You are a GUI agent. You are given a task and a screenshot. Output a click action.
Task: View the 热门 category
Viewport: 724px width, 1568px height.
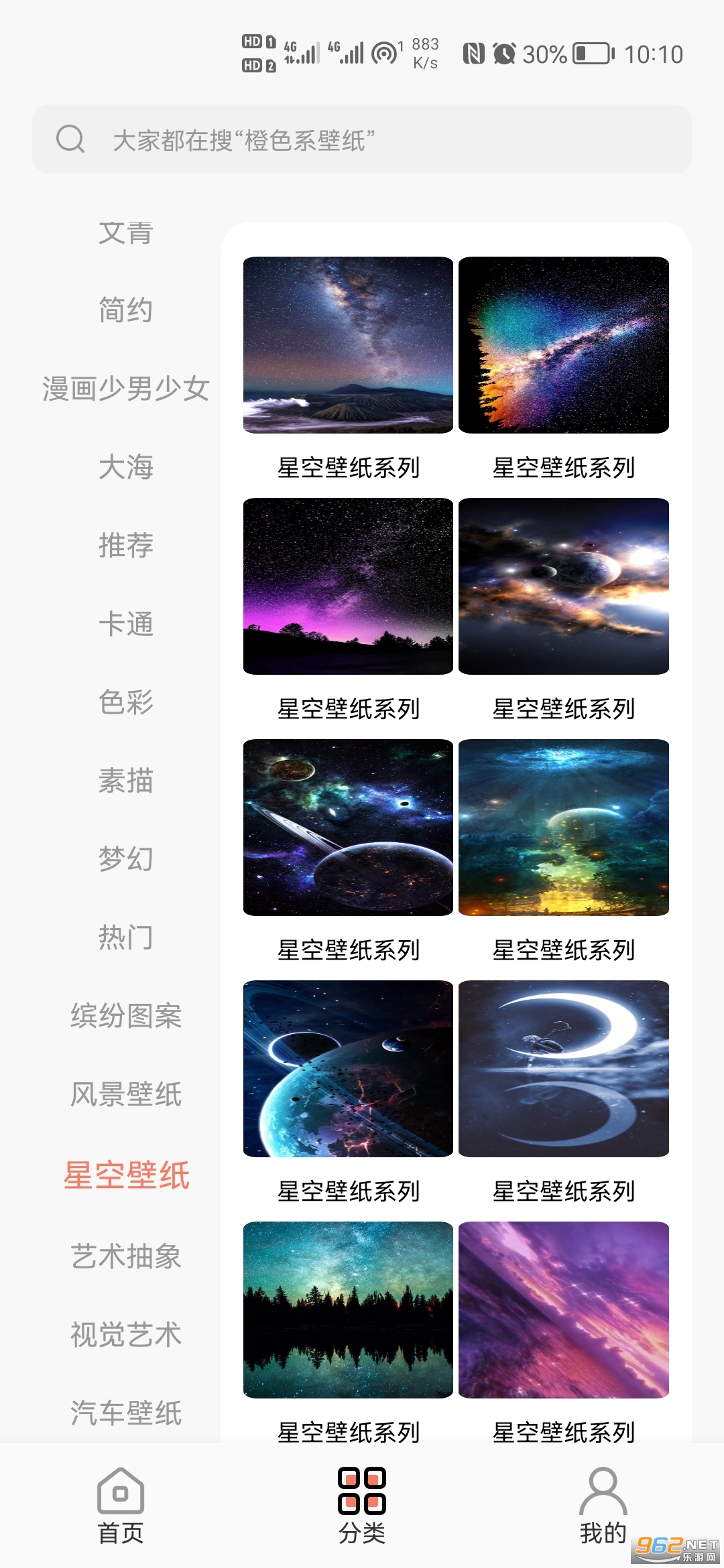[126, 937]
